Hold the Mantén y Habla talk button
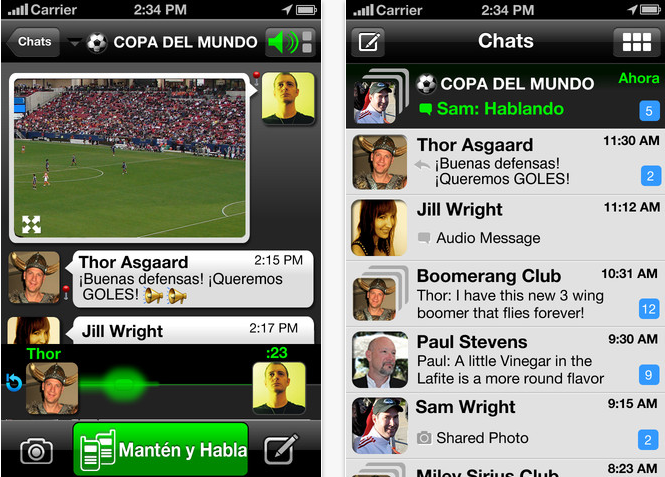The height and width of the screenshot is (477, 665). (x=161, y=449)
